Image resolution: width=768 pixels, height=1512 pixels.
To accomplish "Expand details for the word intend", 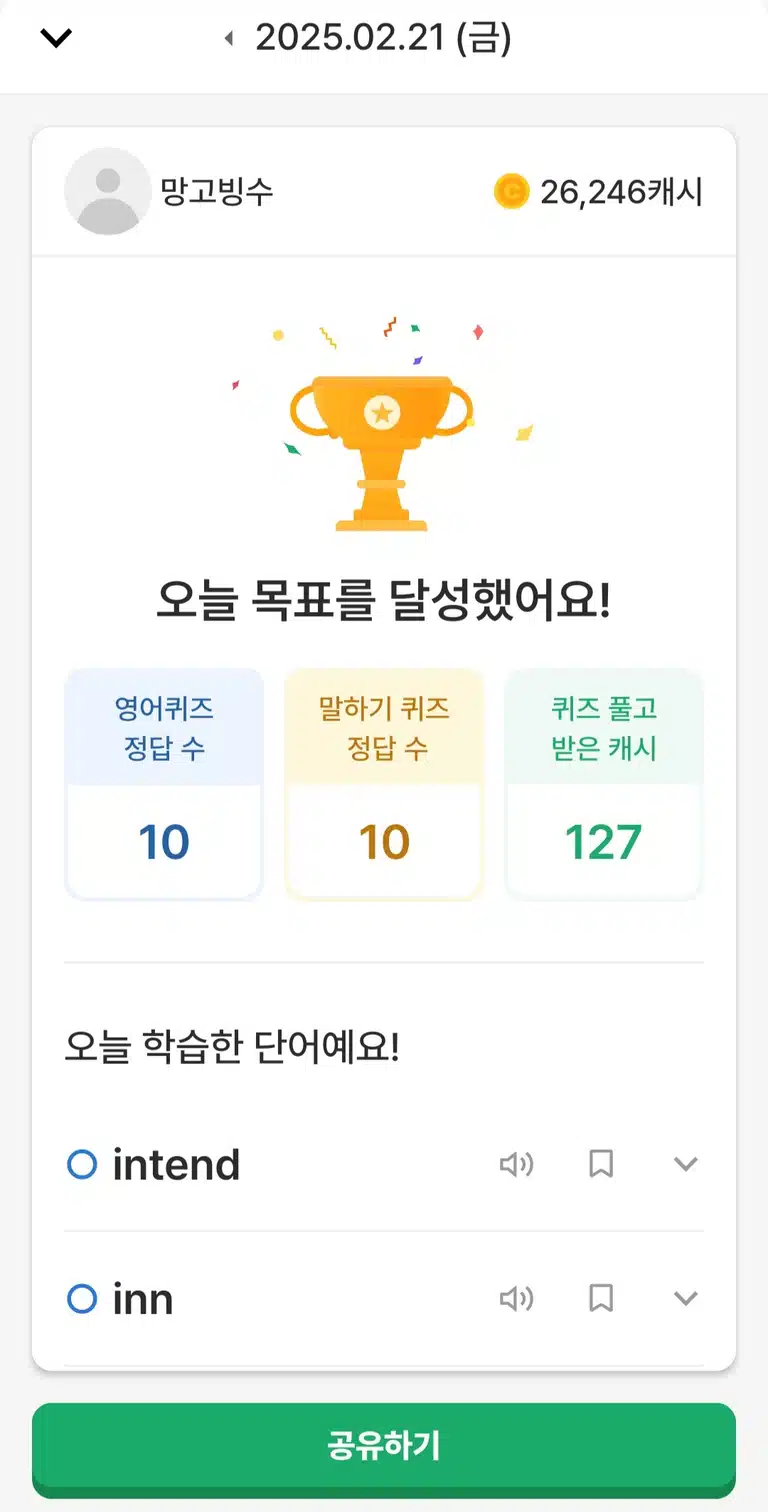I will [x=685, y=1164].
